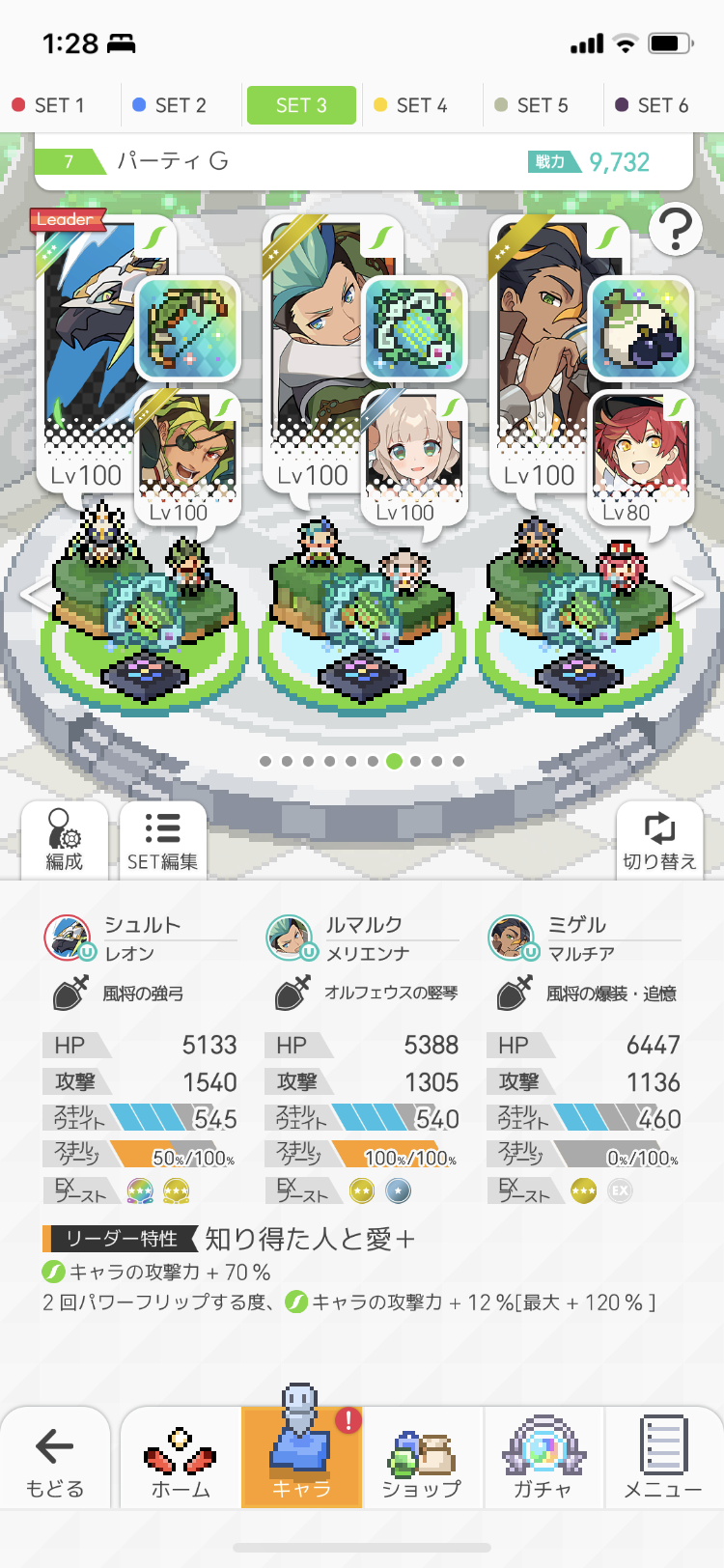Switch to the SET 2 tab
The image size is (724, 1568).
[170, 105]
